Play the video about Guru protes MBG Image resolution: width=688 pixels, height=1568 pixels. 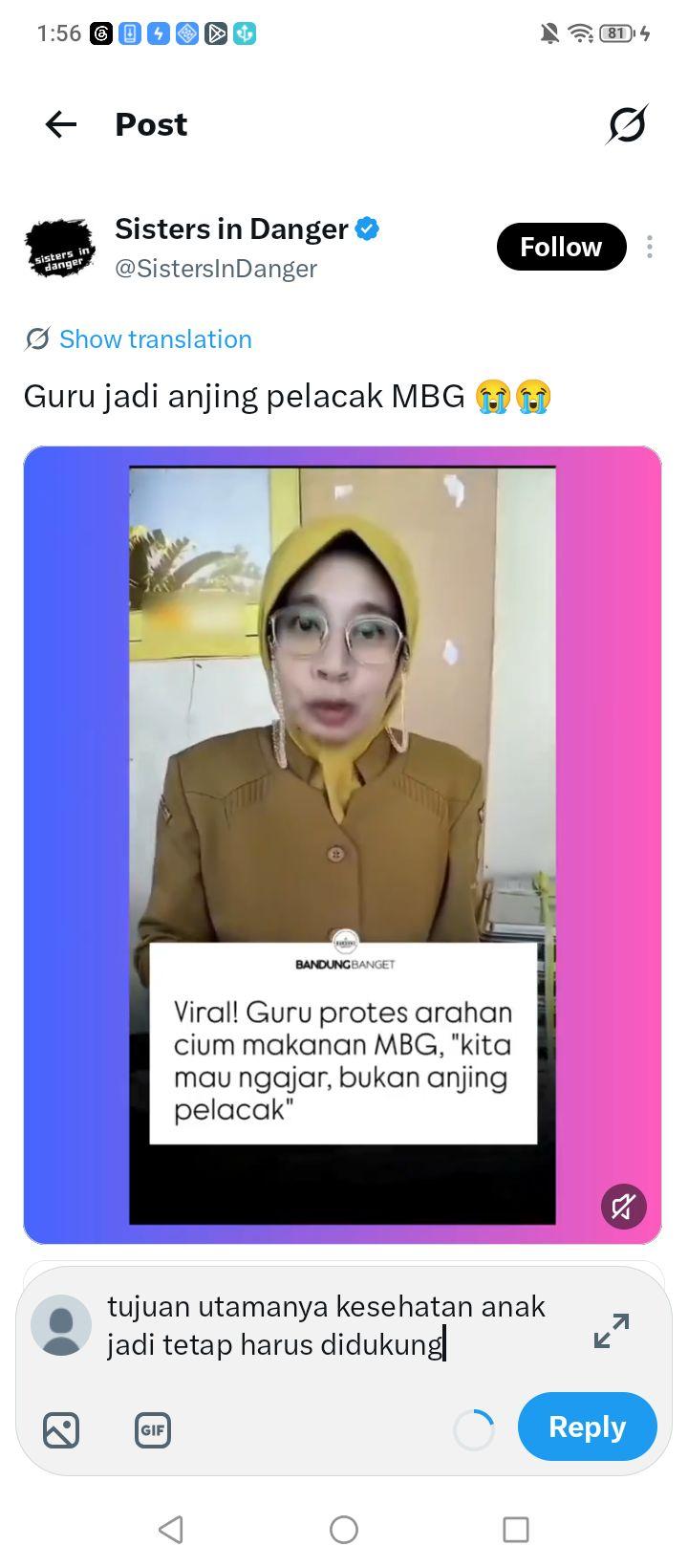coord(342,844)
